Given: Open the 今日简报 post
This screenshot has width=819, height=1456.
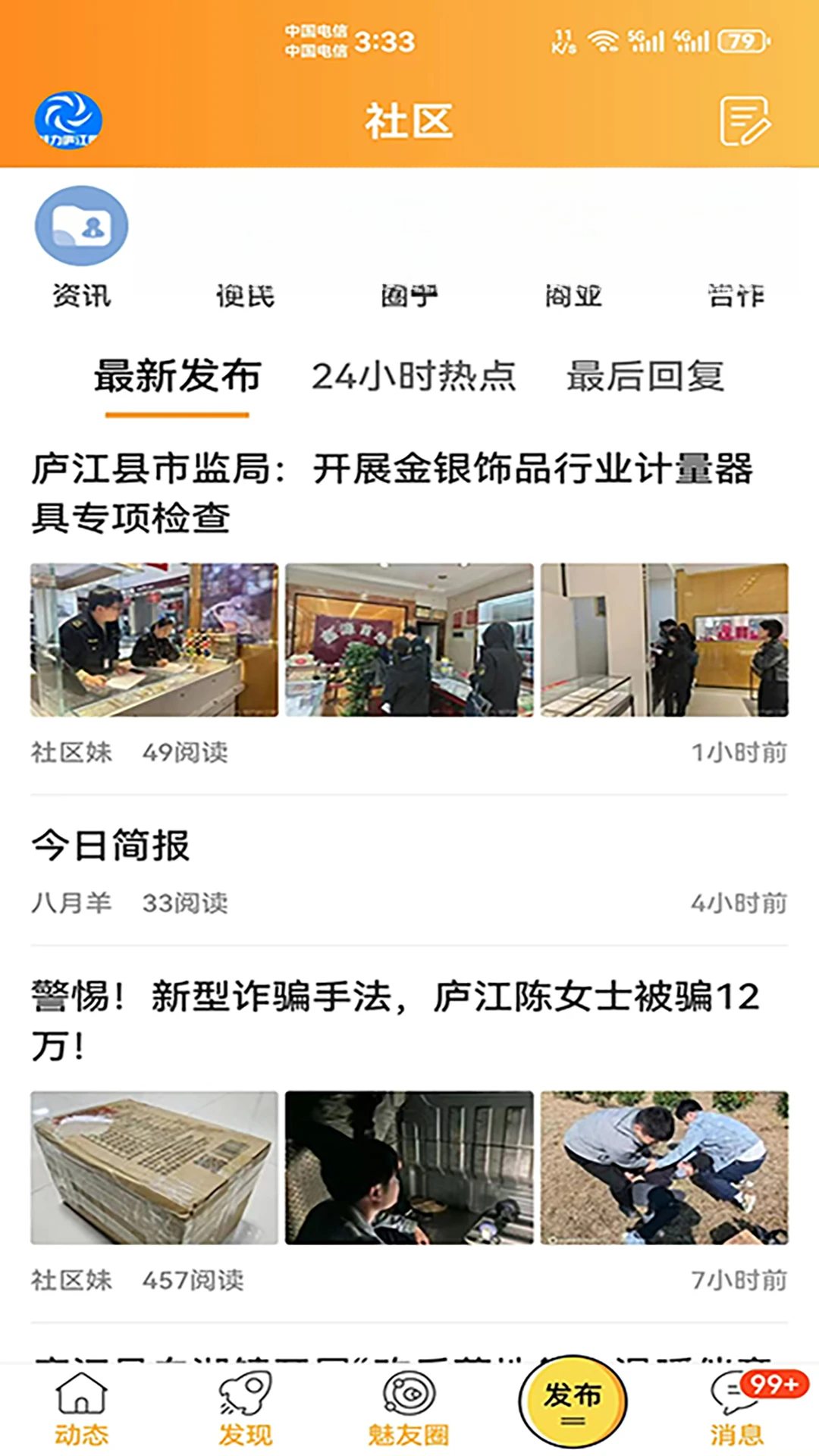Looking at the screenshot, I should pyautogui.click(x=111, y=845).
